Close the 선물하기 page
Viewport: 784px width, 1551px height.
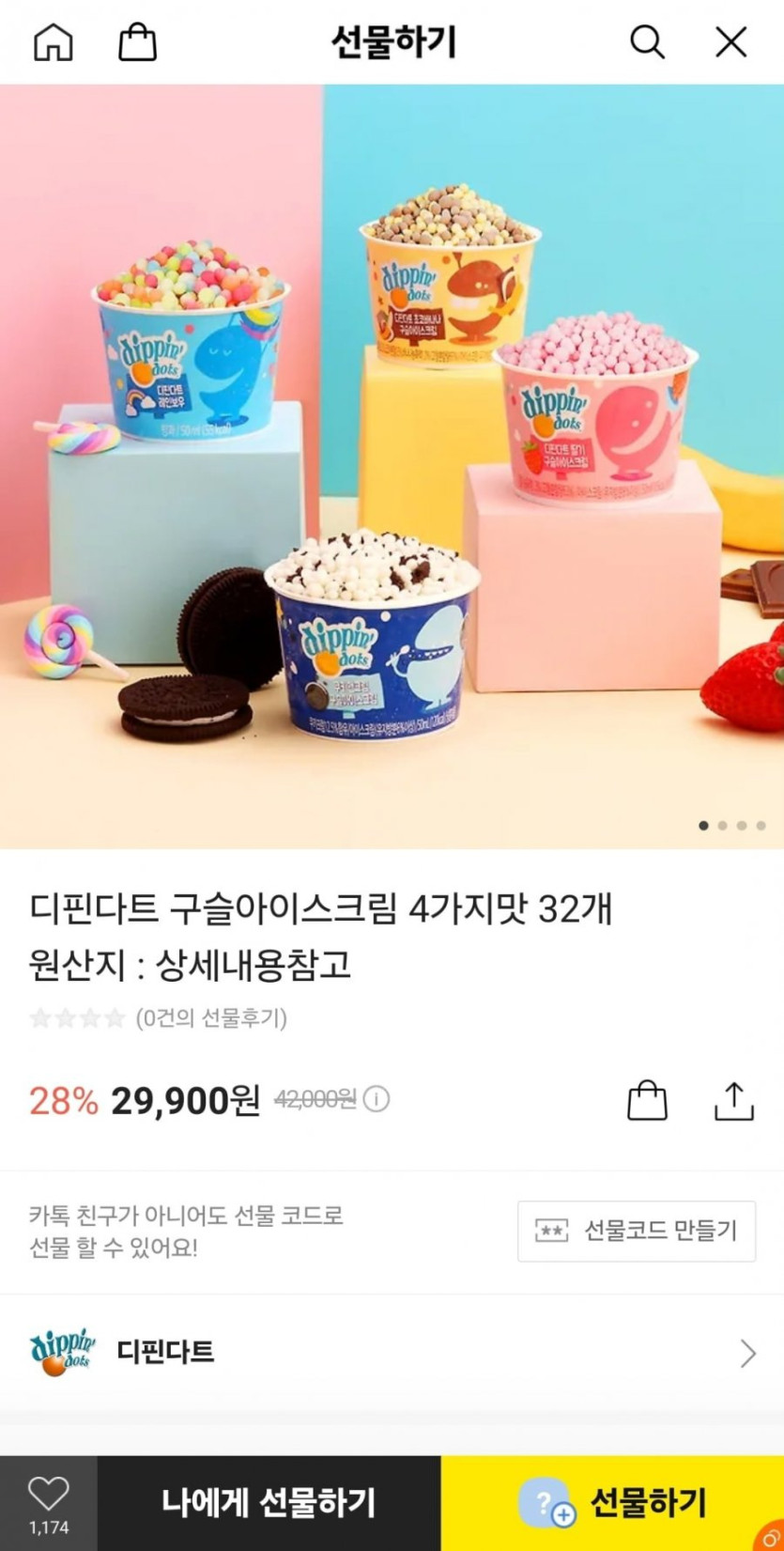point(731,42)
